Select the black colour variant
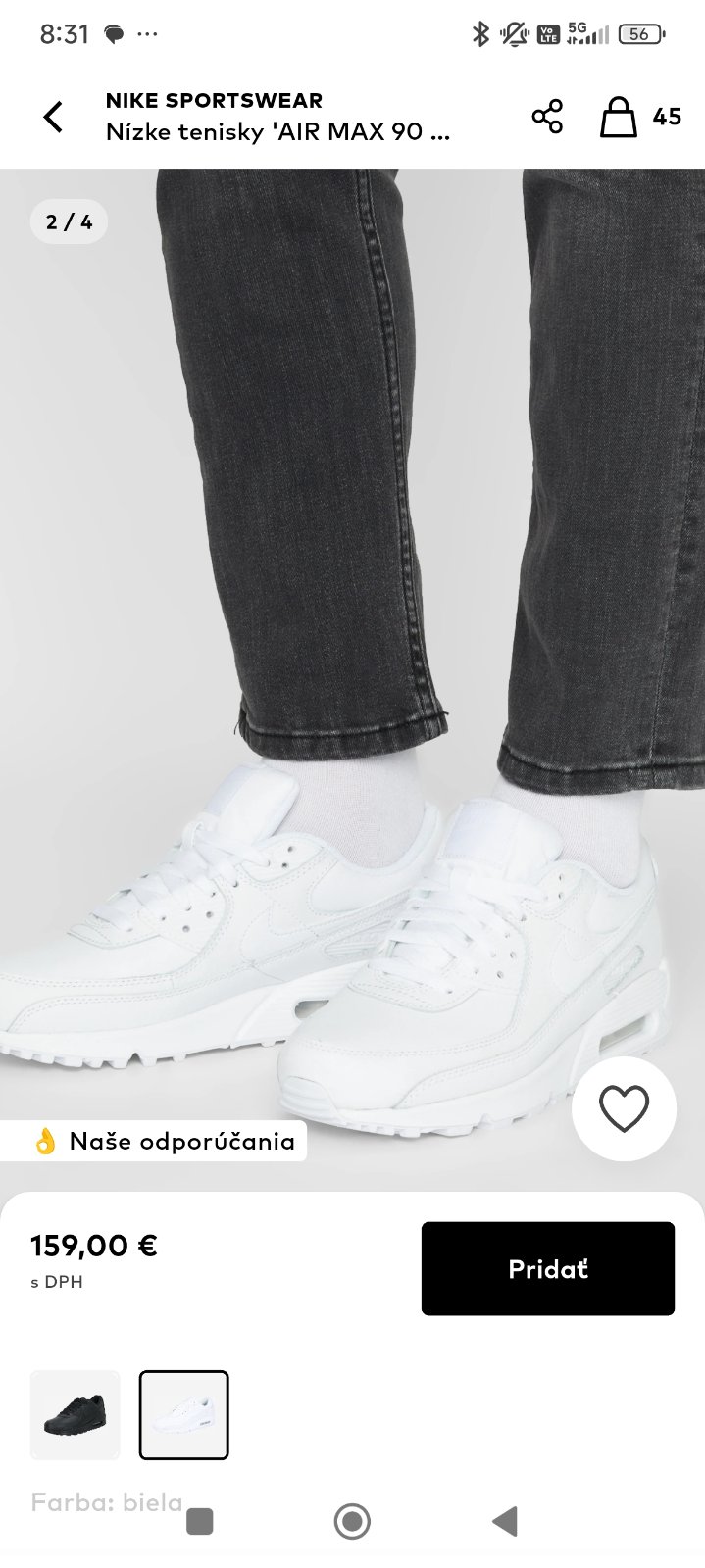Image resolution: width=705 pixels, height=1568 pixels. click(x=76, y=1415)
